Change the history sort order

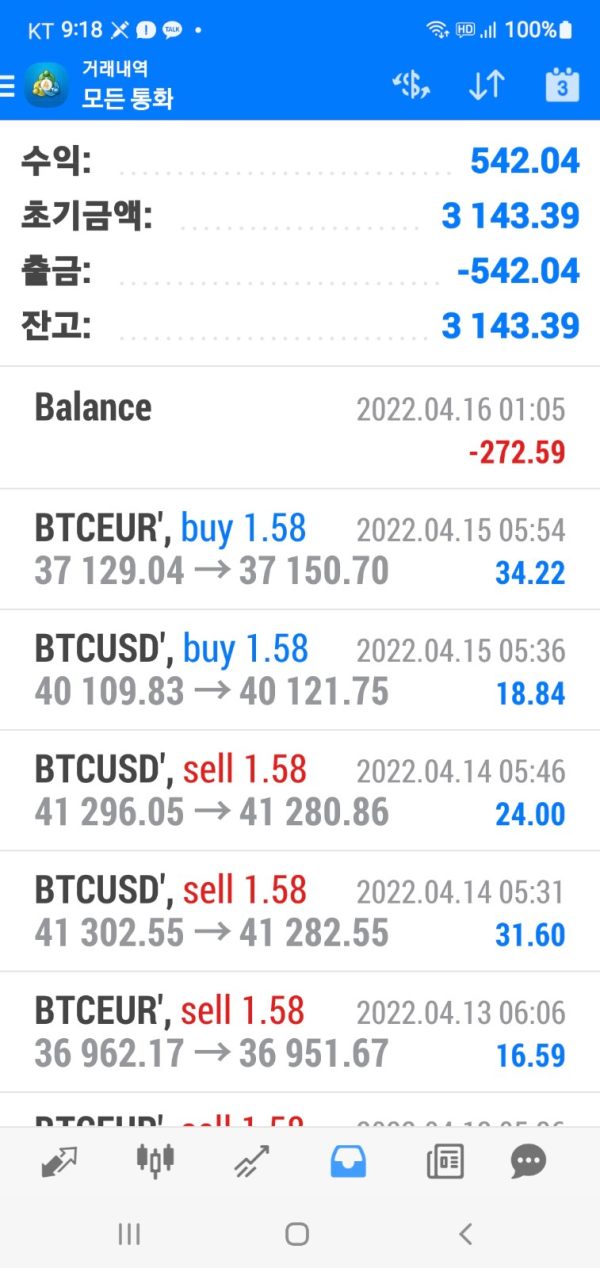tap(486, 86)
